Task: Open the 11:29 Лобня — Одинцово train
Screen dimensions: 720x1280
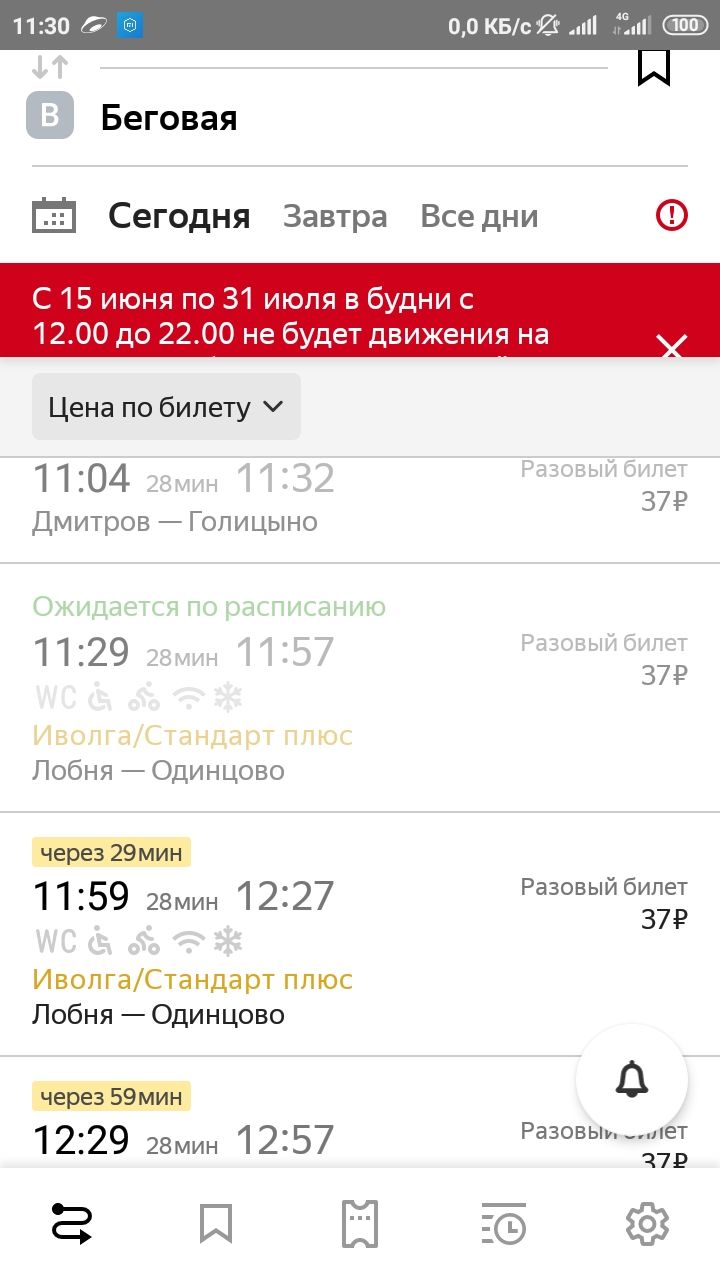Action: pos(360,688)
